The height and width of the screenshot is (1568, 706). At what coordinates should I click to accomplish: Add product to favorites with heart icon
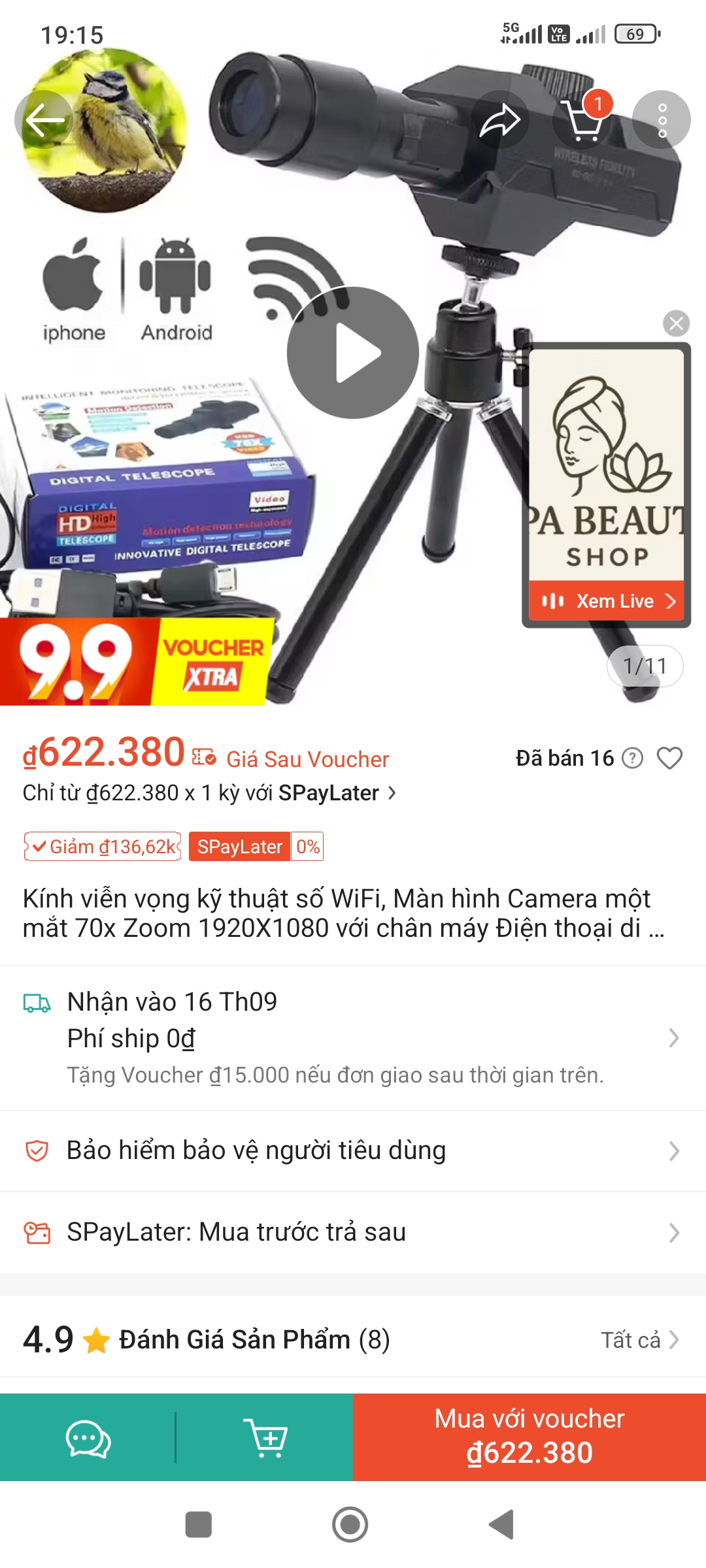click(669, 758)
